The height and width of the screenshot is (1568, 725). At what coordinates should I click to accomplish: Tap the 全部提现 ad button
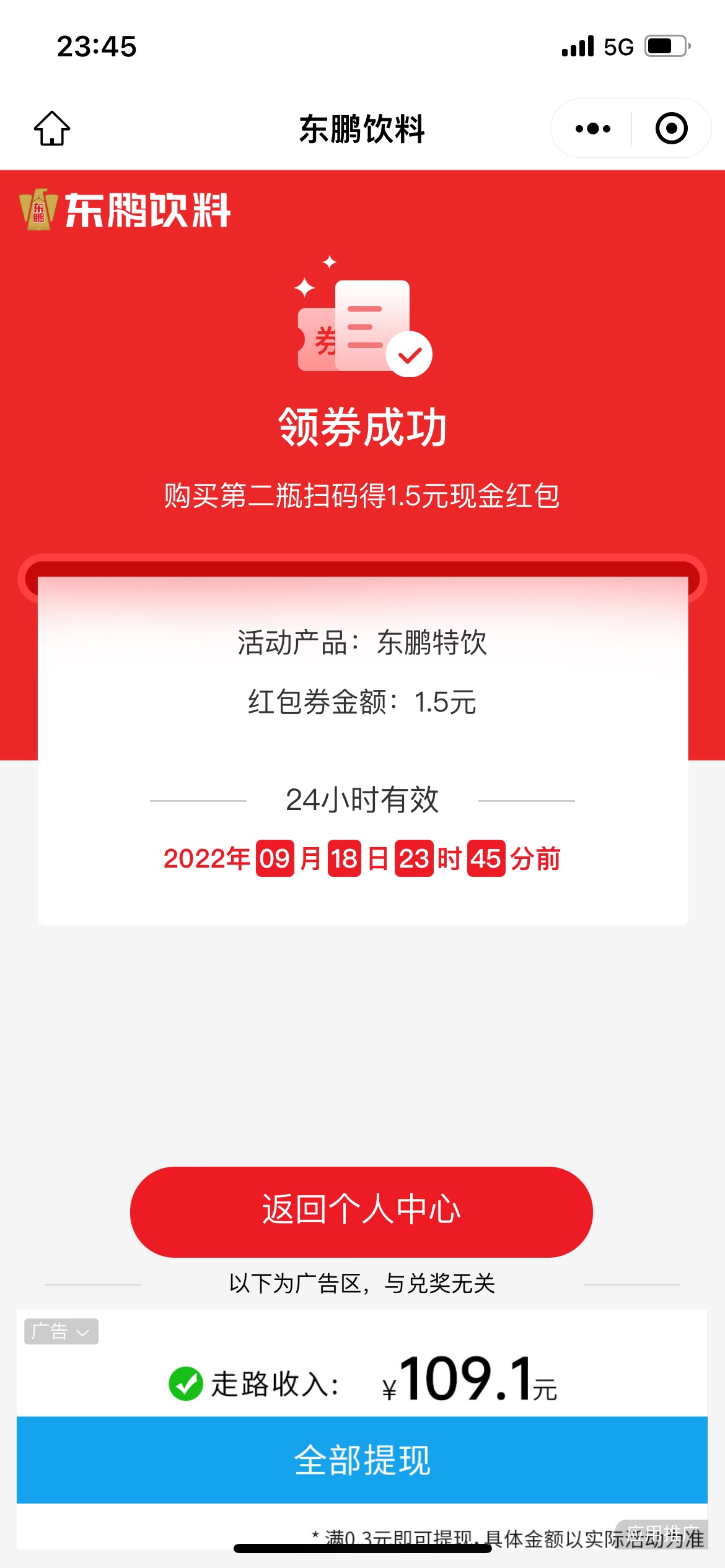[x=362, y=1460]
